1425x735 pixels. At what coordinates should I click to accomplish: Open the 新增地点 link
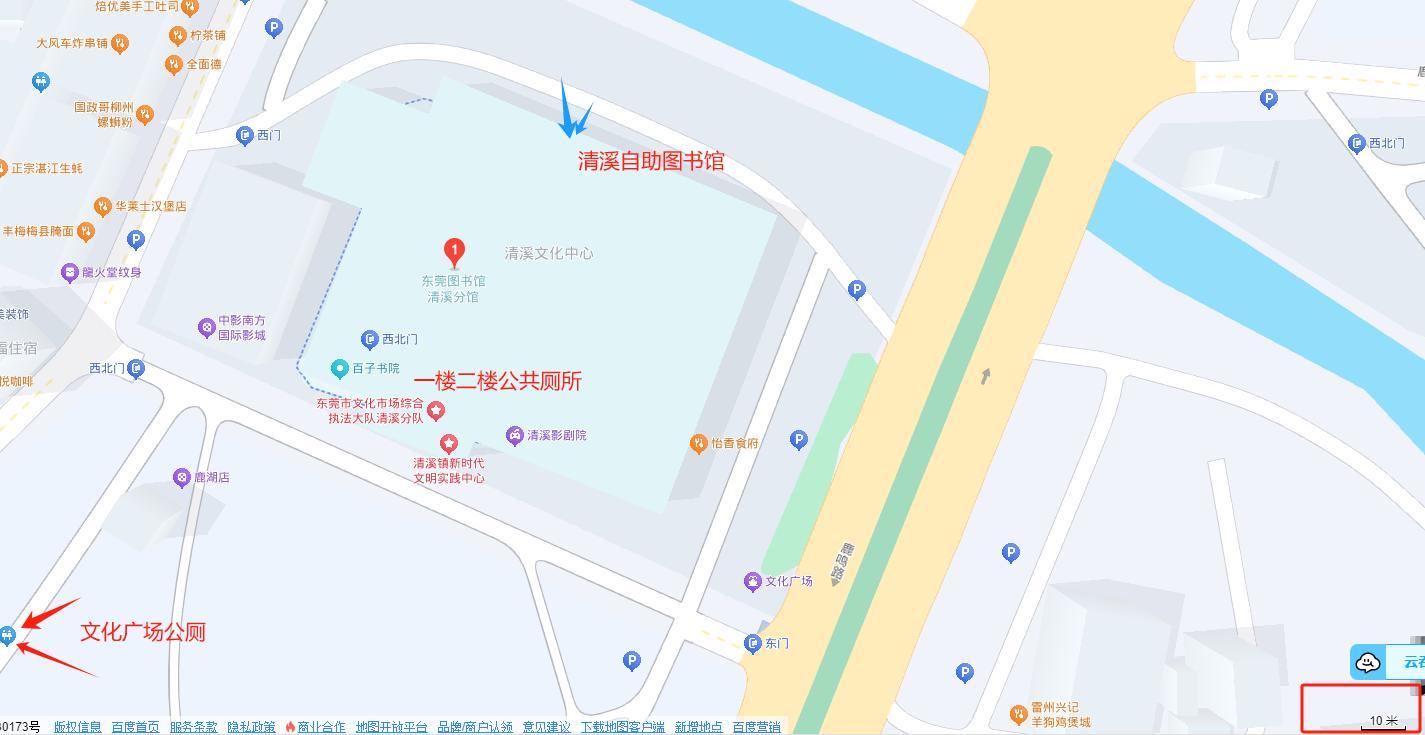pos(698,727)
